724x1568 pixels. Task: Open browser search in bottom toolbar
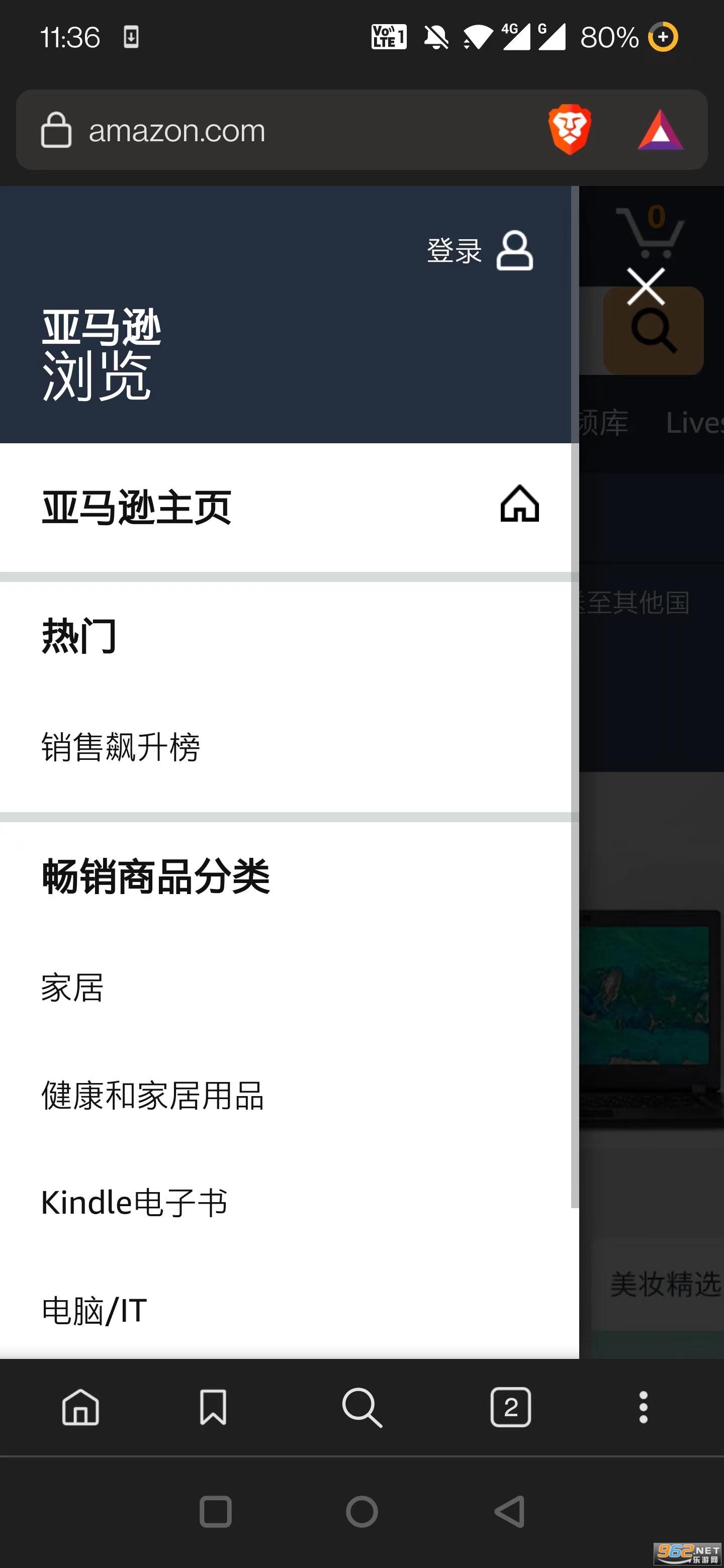coord(361,1407)
